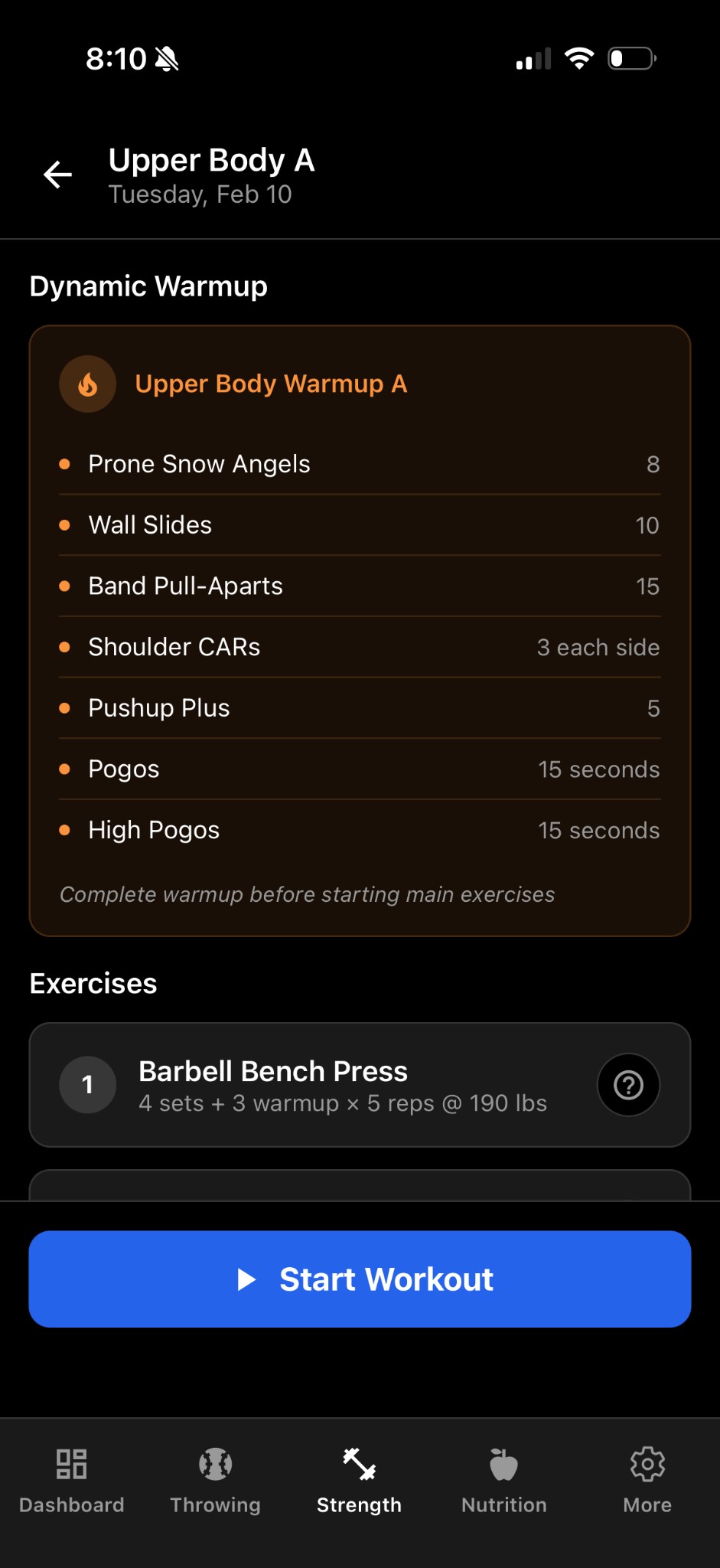The width and height of the screenshot is (720, 1568).
Task: Tap the Strength dumbbell icon
Action: (359, 1462)
